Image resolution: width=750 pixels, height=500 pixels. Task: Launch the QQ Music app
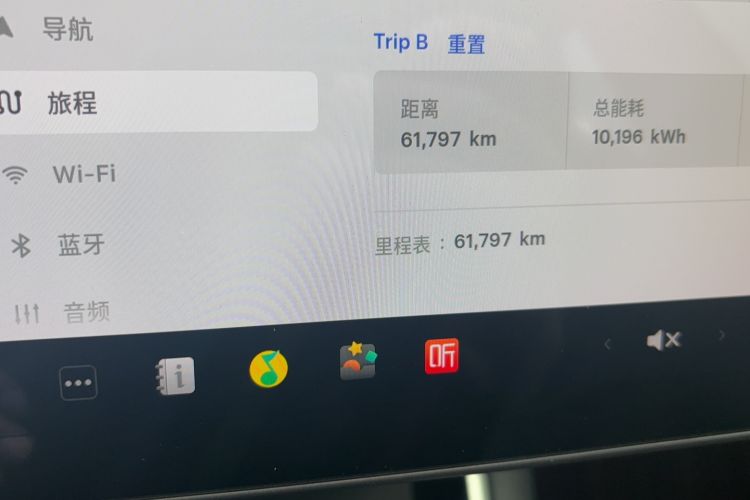(268, 370)
